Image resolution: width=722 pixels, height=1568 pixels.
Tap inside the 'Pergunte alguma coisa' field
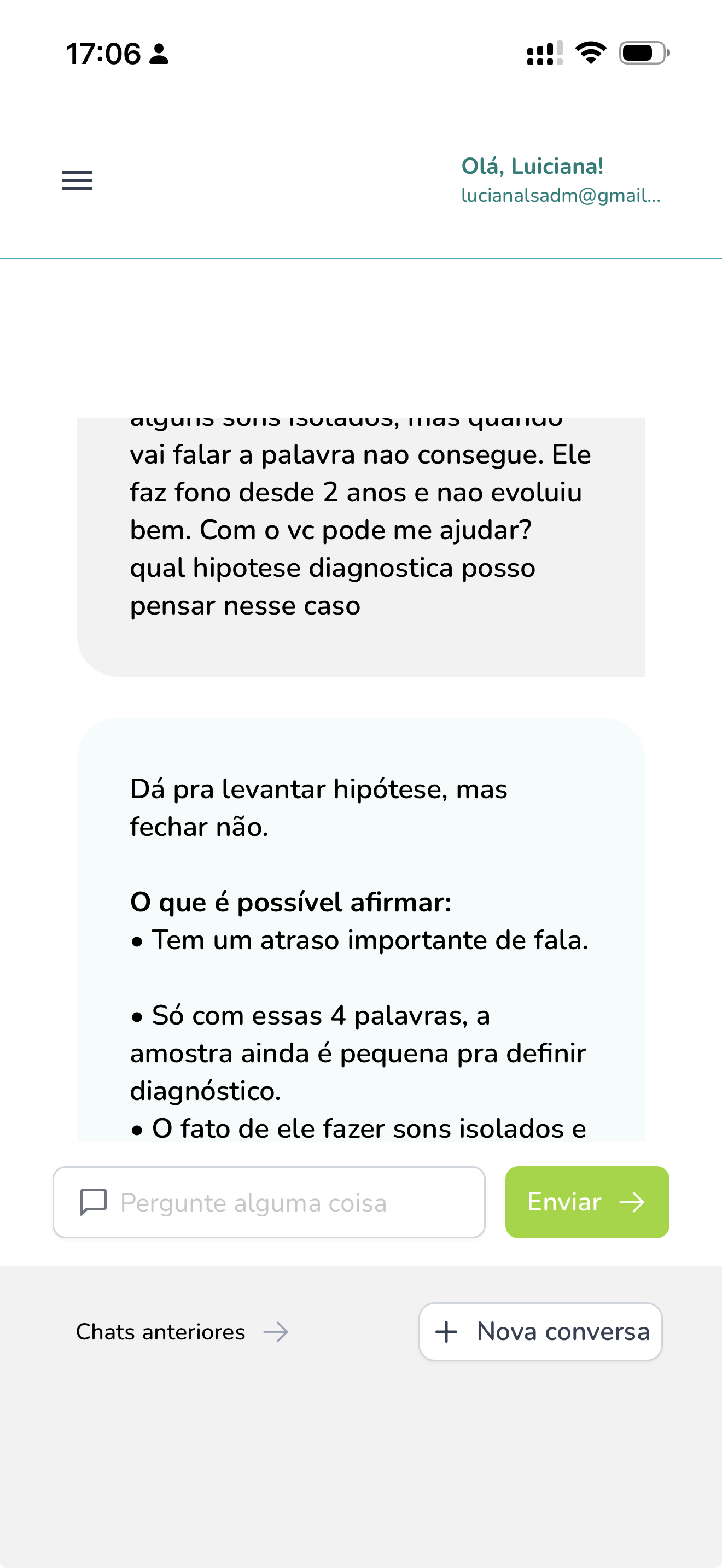pos(269,1202)
